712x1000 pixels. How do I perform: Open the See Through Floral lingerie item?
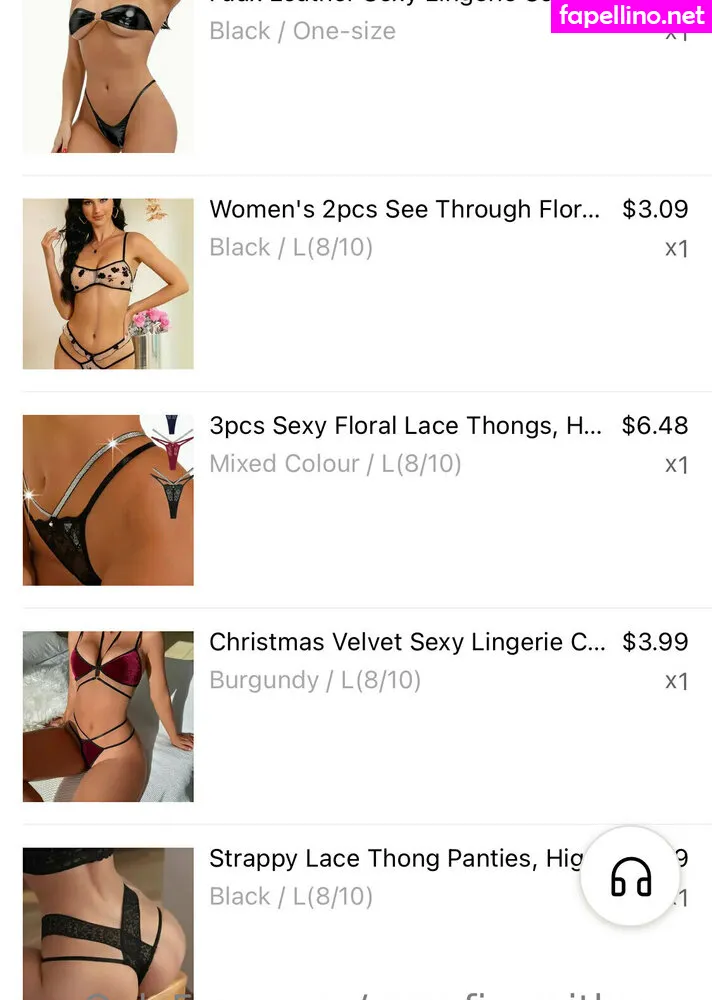(x=404, y=210)
